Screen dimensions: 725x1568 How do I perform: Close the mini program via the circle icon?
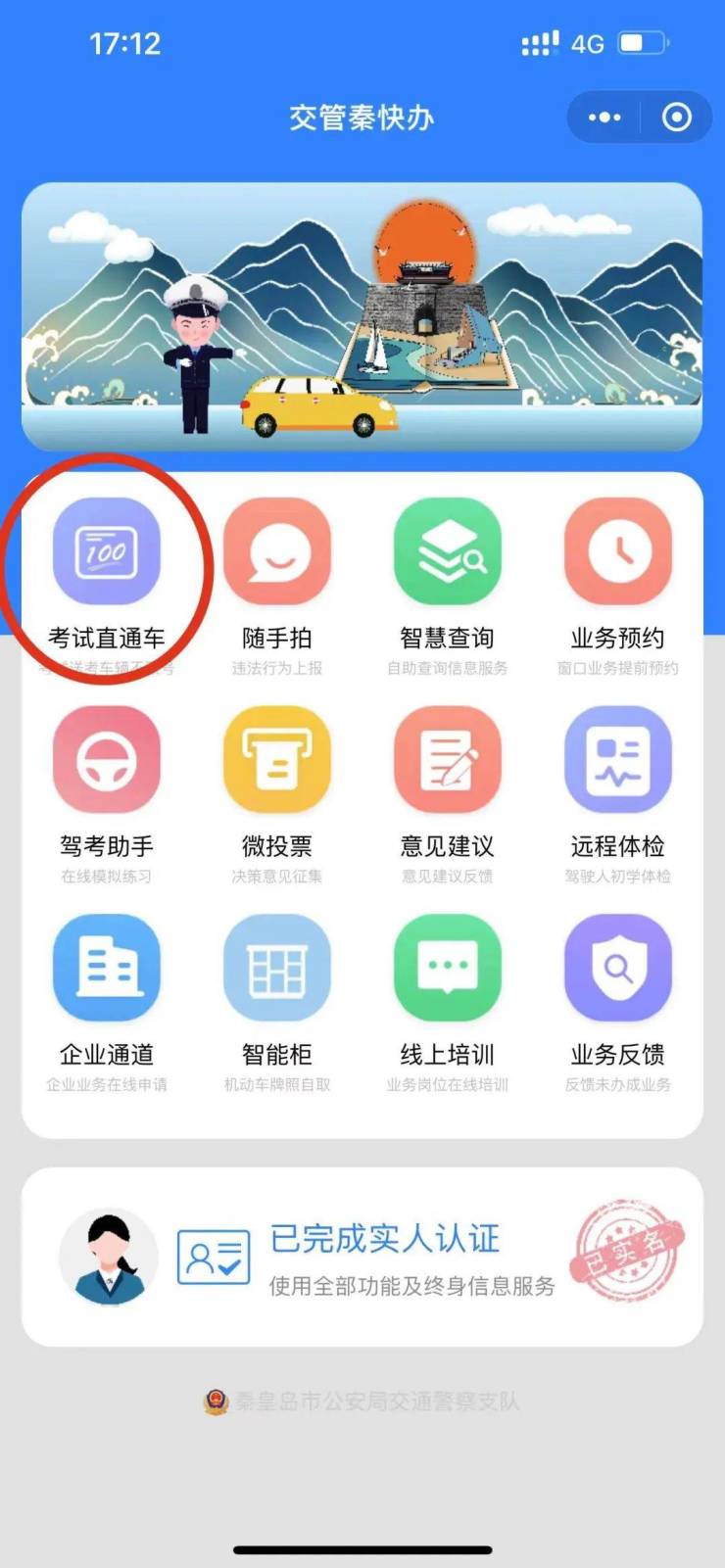click(676, 118)
